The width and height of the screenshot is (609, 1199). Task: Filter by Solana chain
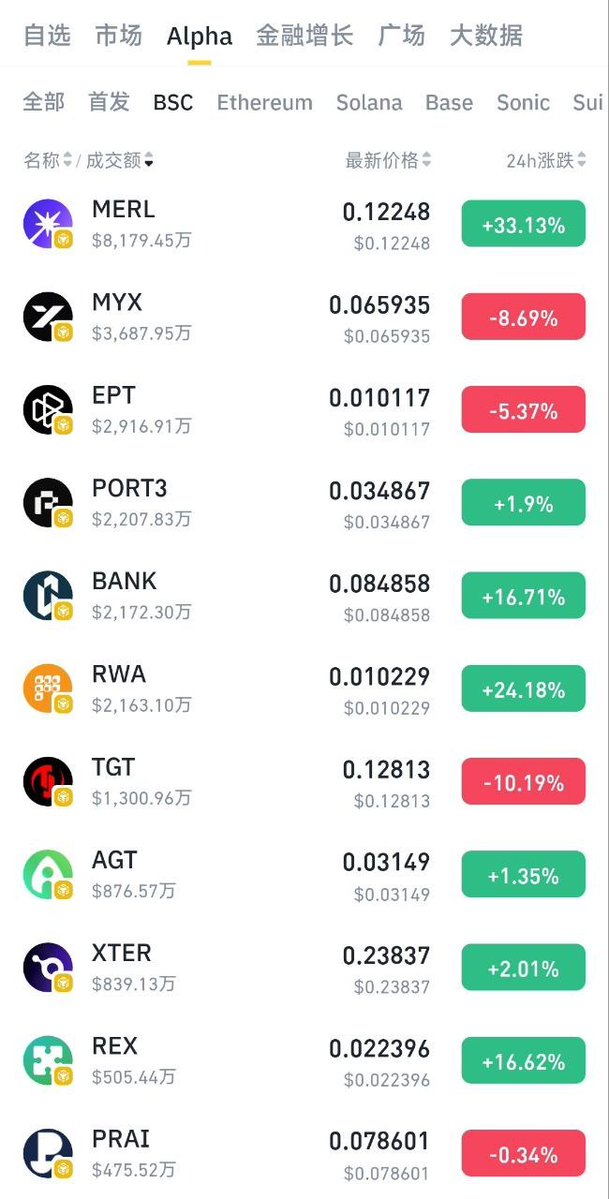(370, 102)
